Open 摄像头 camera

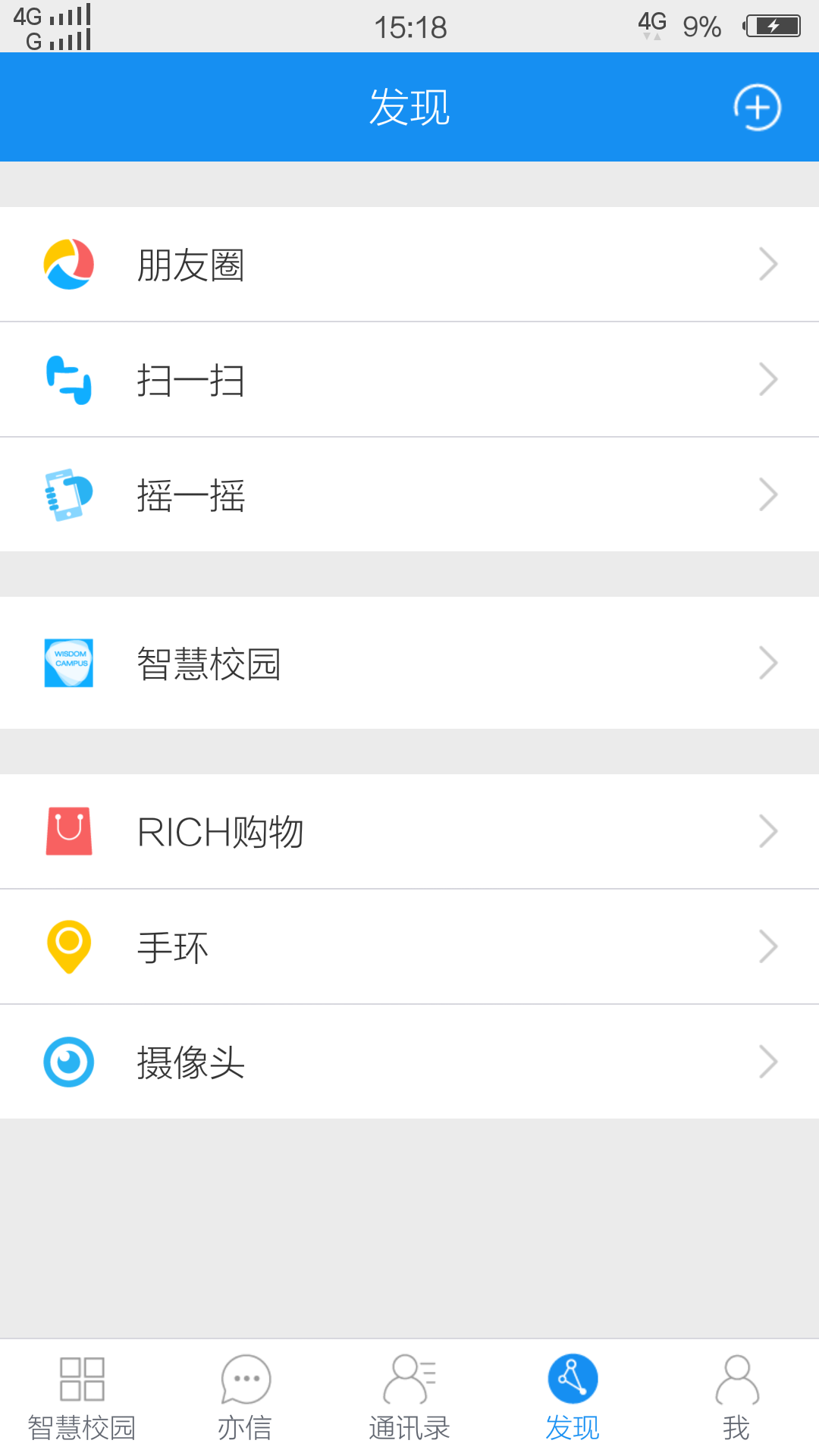coord(409,1062)
